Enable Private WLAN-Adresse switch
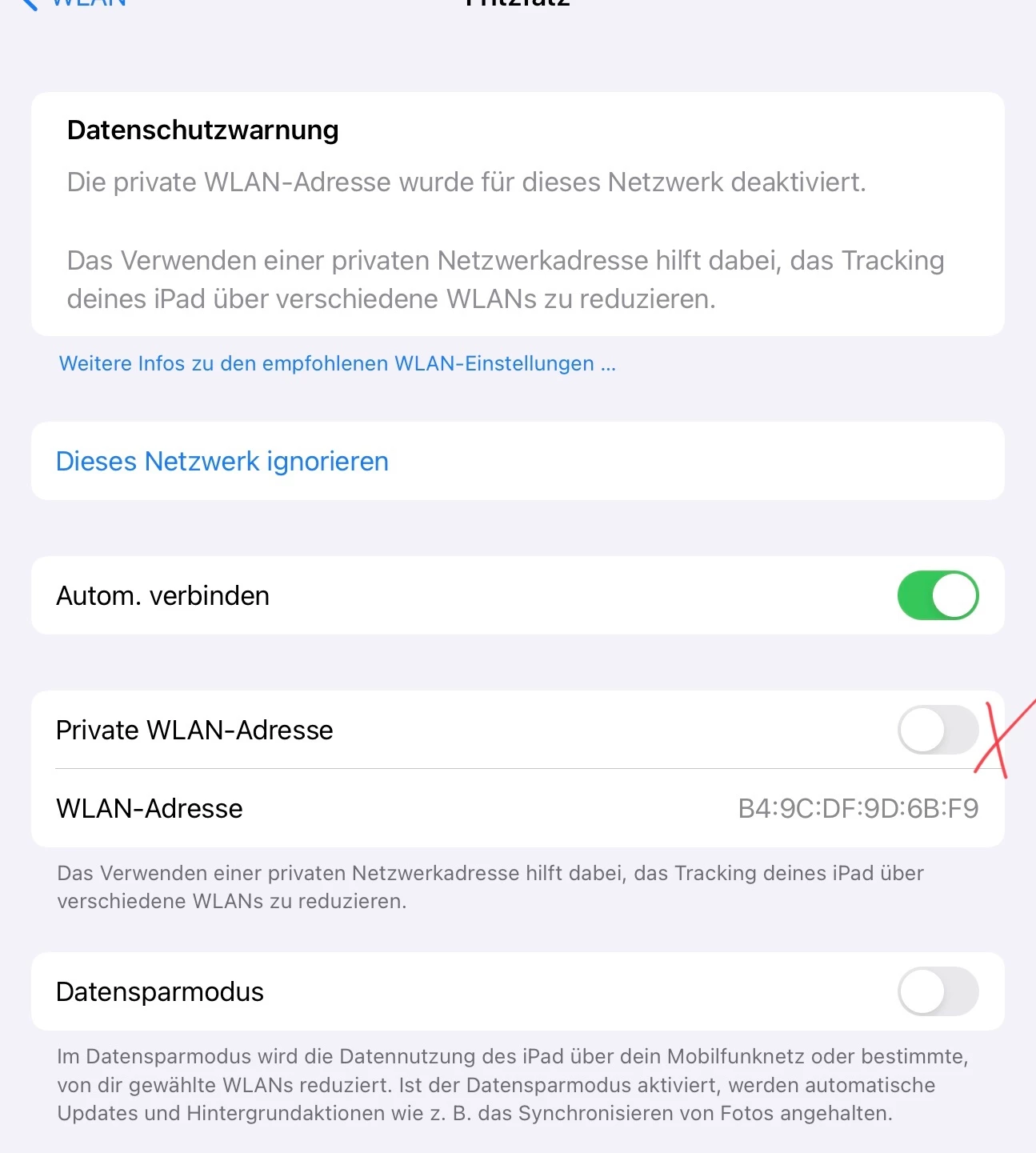The width and height of the screenshot is (1036, 1153). click(938, 730)
